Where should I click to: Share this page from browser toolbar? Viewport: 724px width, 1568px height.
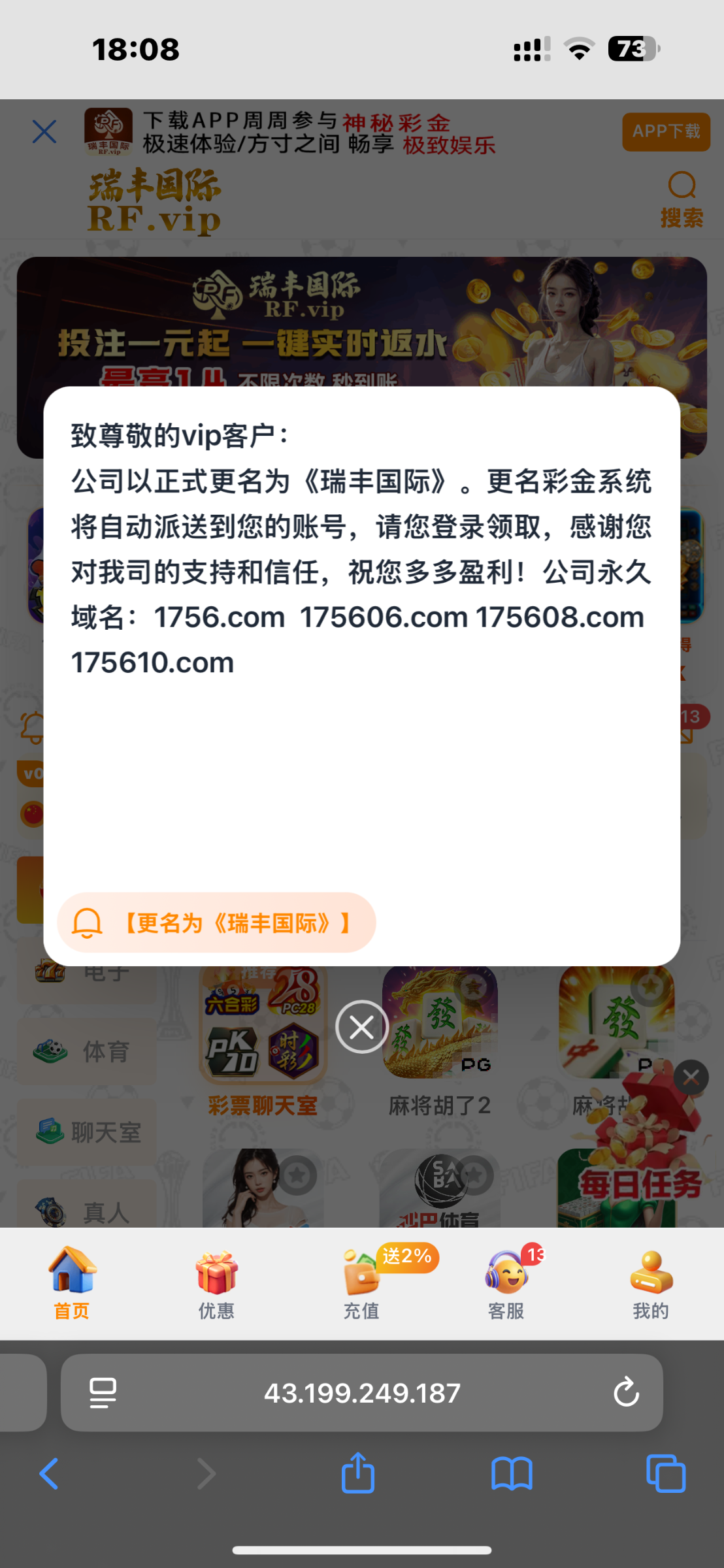click(x=358, y=1474)
